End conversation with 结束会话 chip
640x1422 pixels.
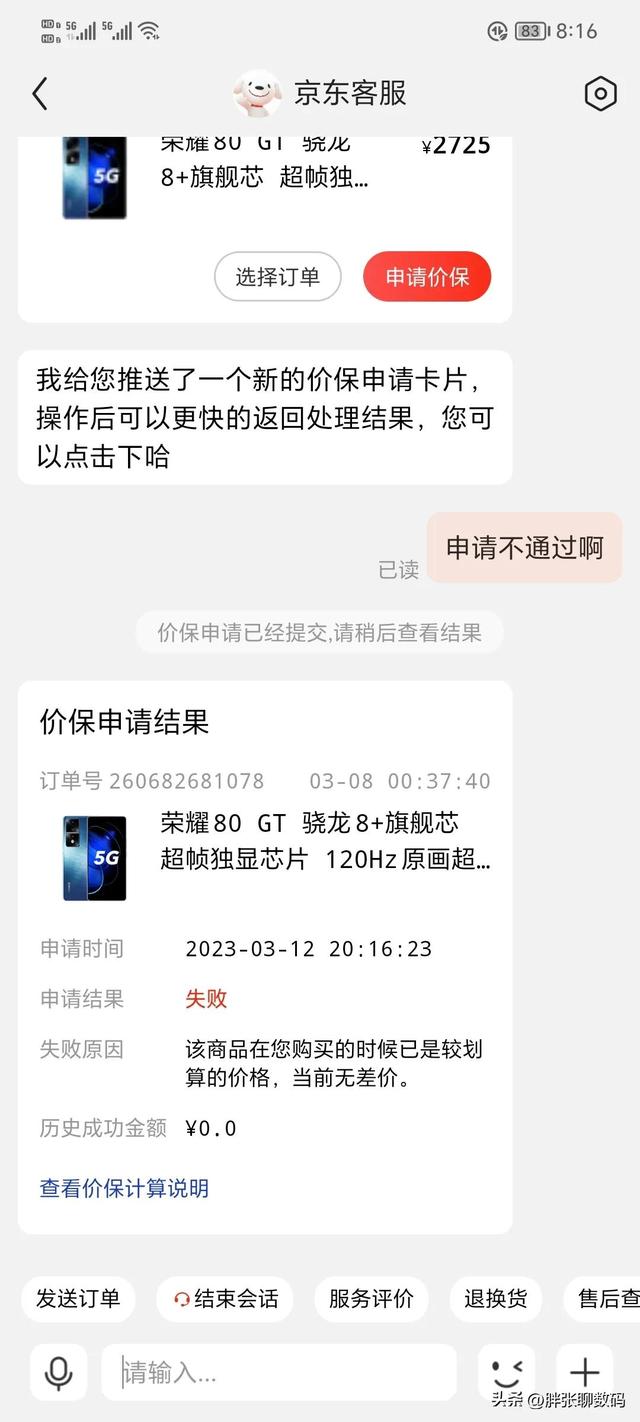225,1299
